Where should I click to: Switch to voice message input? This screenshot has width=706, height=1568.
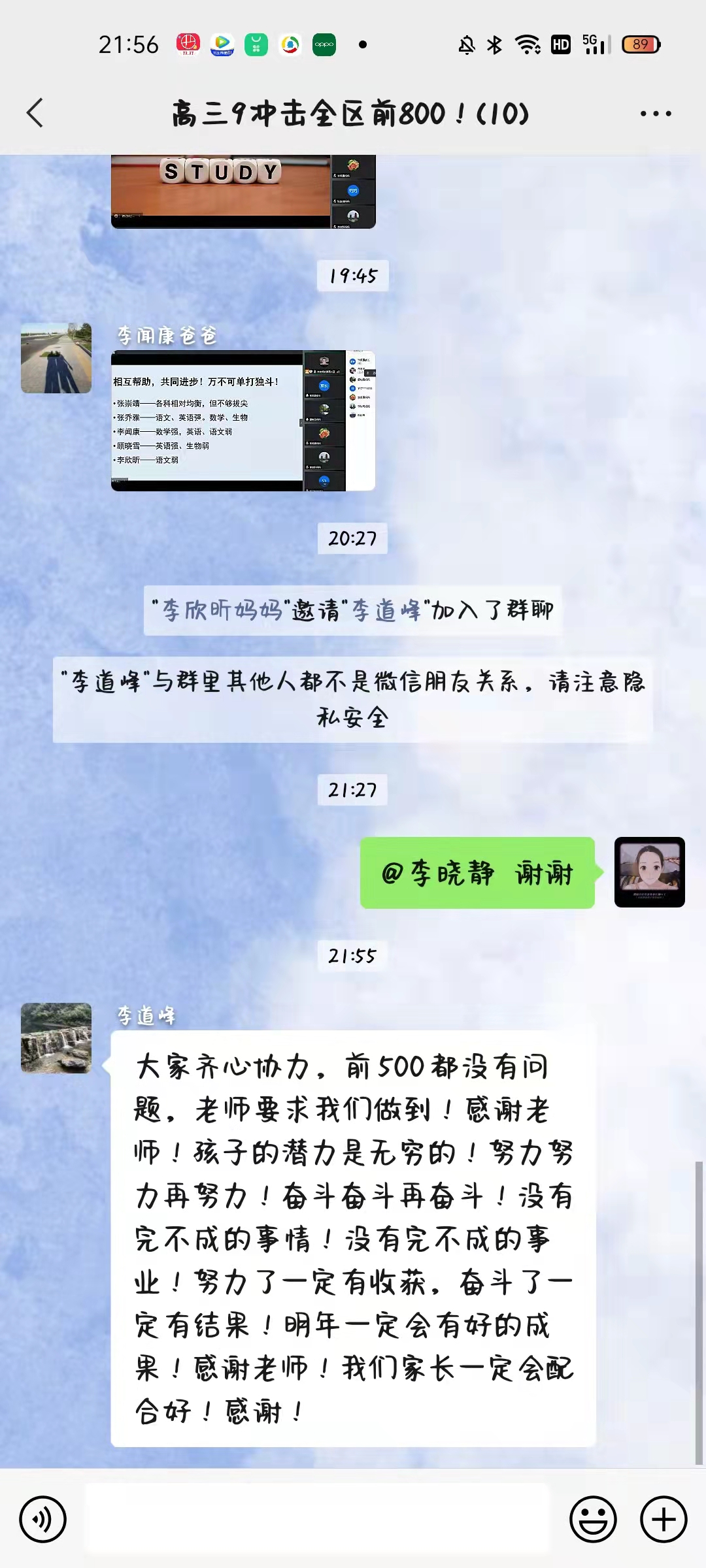(x=43, y=1519)
